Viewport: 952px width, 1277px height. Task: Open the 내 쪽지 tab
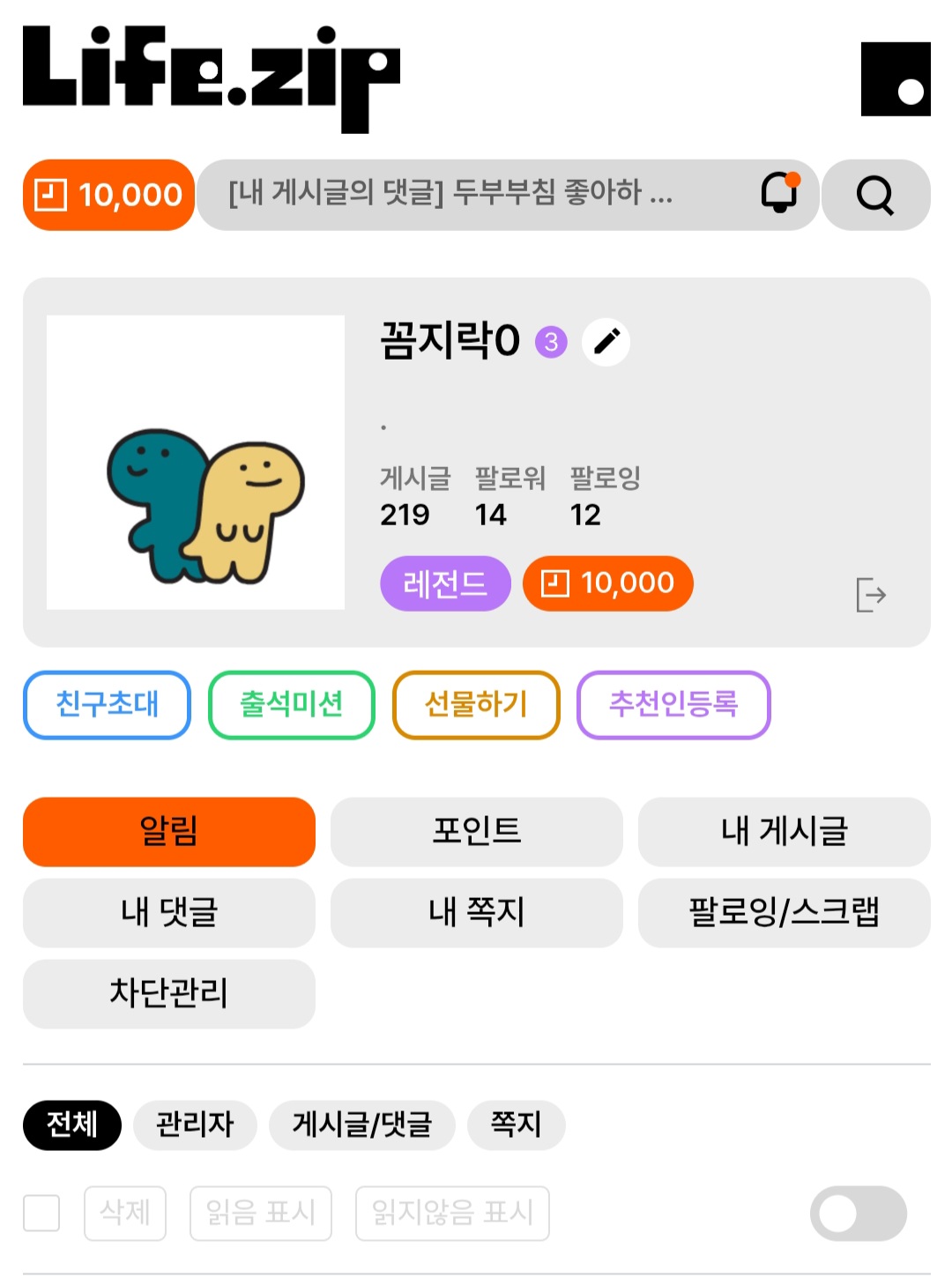(477, 912)
